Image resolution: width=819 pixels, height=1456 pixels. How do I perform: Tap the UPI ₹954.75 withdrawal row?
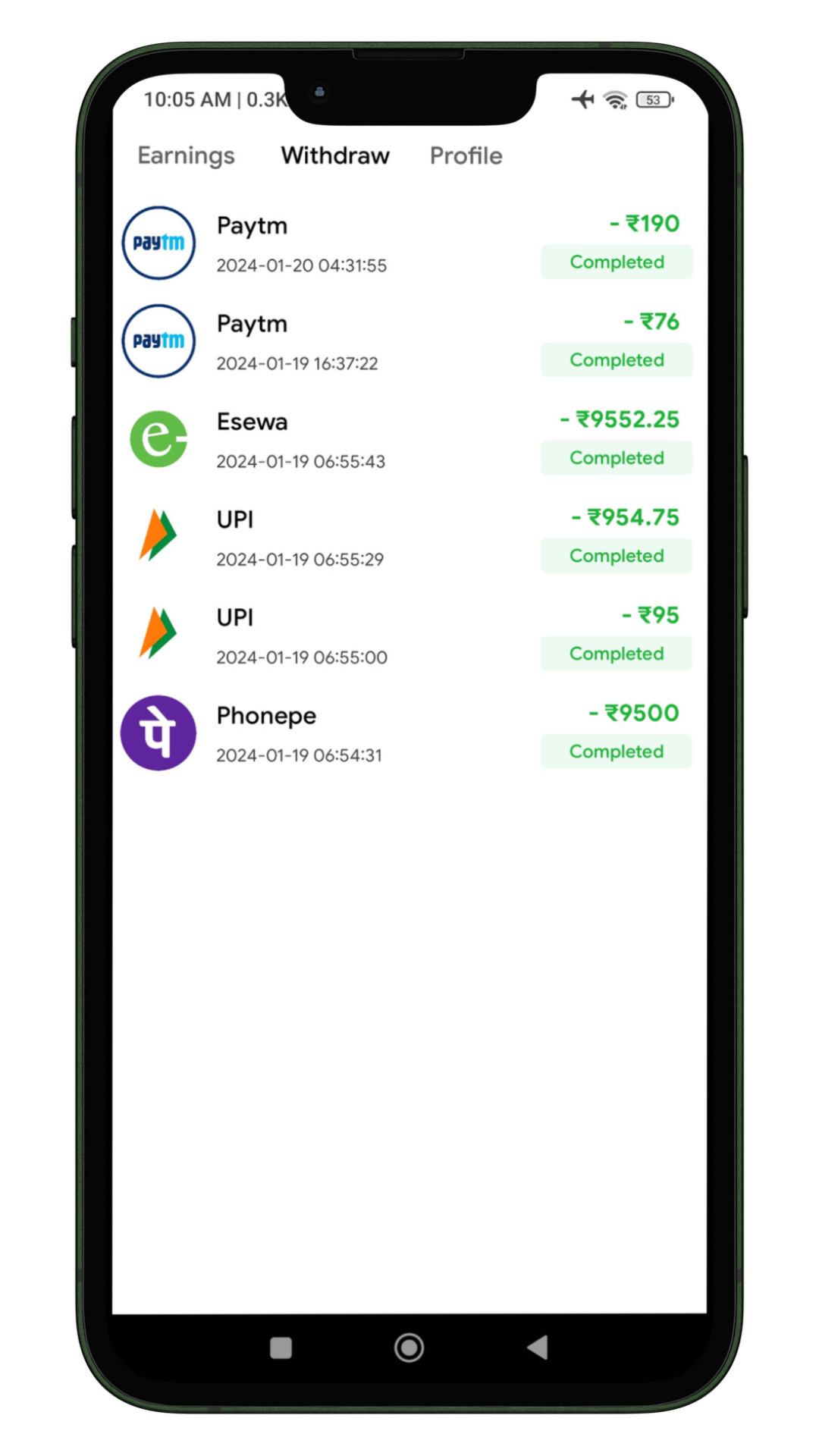tap(408, 538)
